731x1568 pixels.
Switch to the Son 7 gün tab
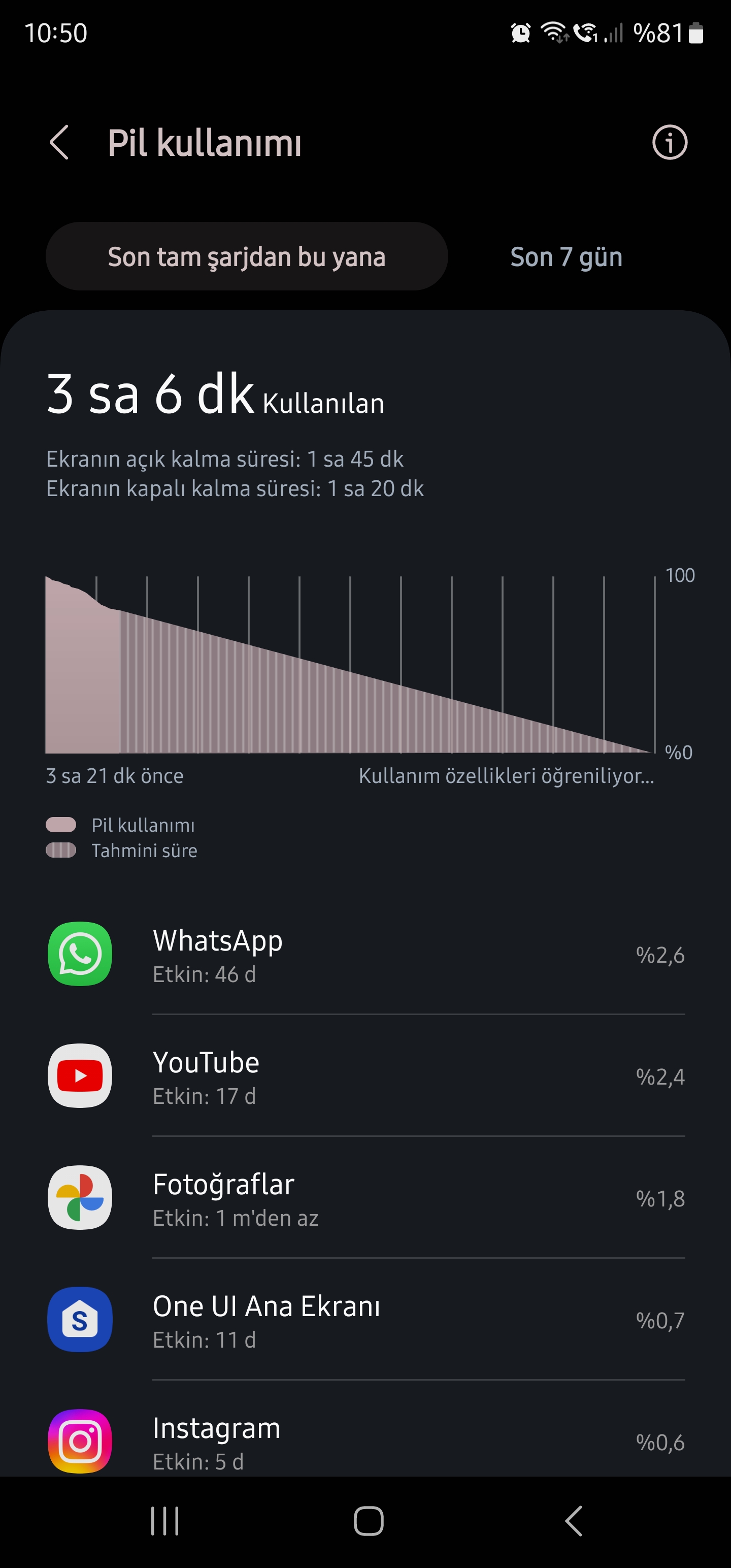point(566,256)
